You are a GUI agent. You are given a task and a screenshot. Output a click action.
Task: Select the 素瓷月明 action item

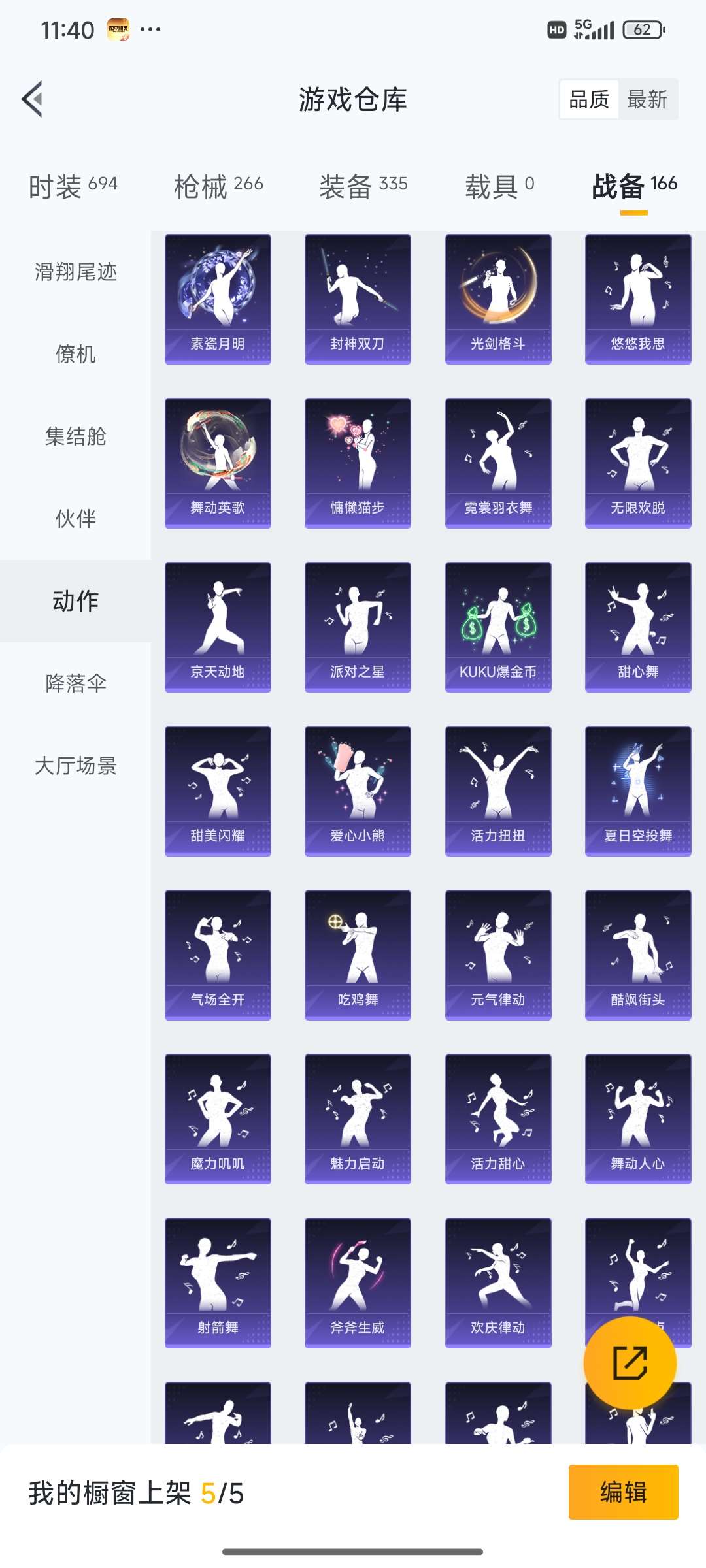coord(218,297)
